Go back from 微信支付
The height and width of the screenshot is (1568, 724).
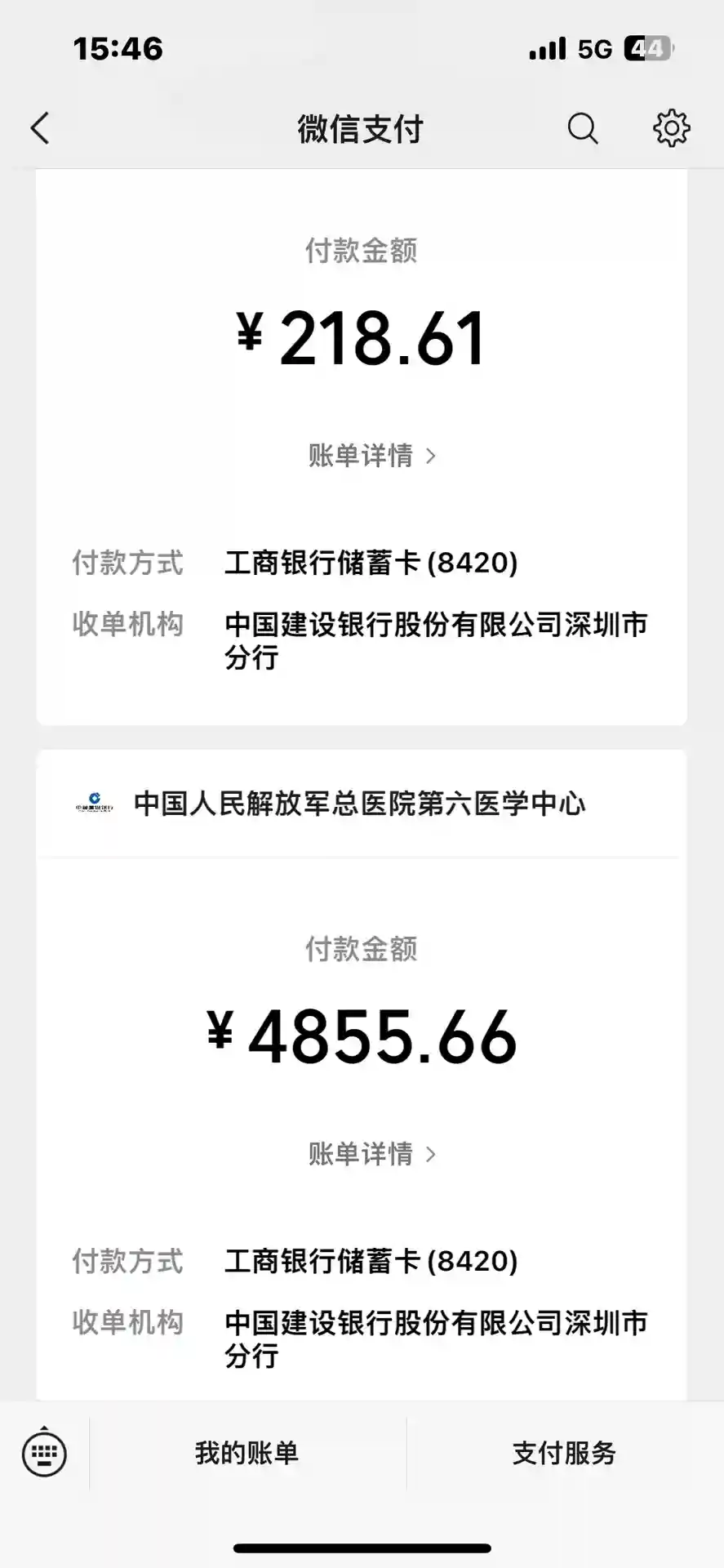pos(41,128)
